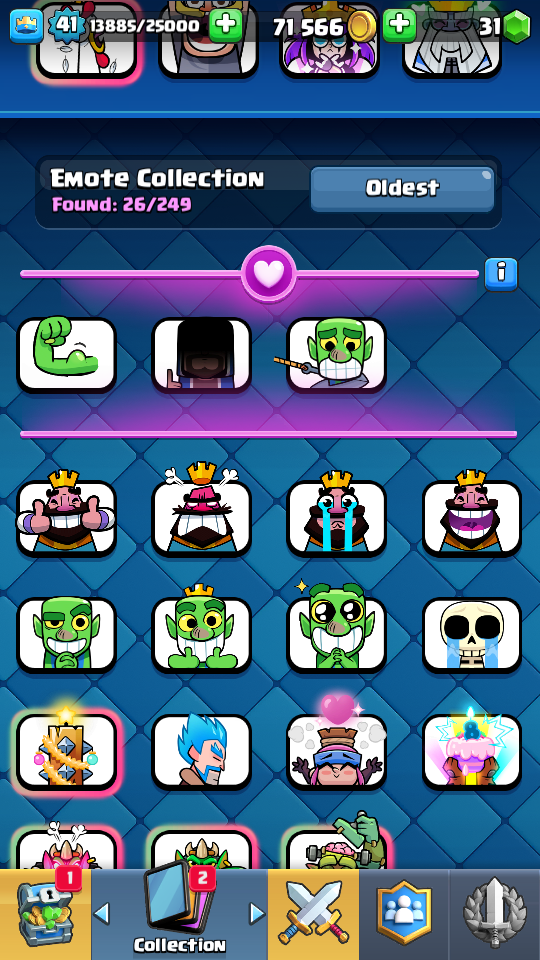The height and width of the screenshot is (960, 540).
Task: Tap the left arrow beside Collection
Action: click(102, 914)
